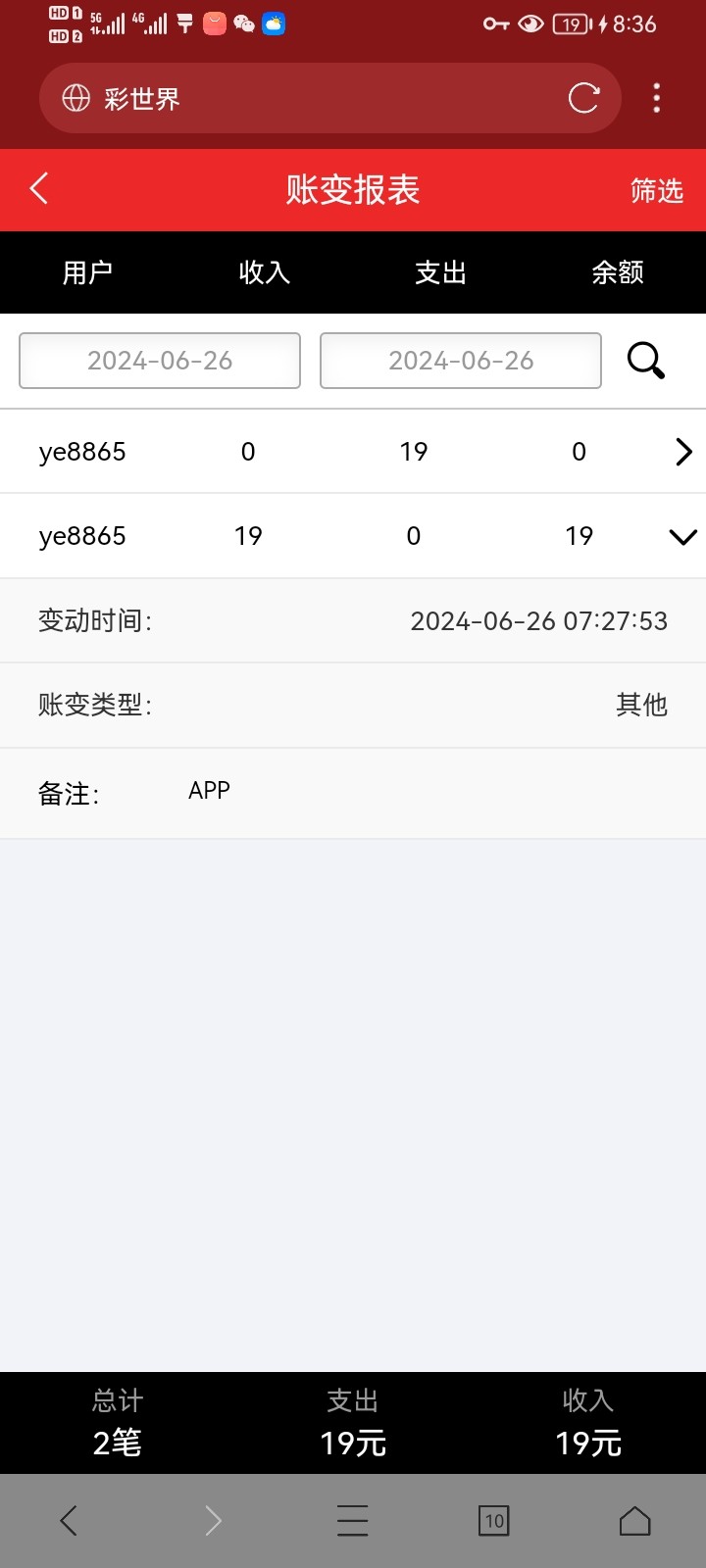
Task: Collapse the ye8865 row with 19 收入
Action: (682, 536)
